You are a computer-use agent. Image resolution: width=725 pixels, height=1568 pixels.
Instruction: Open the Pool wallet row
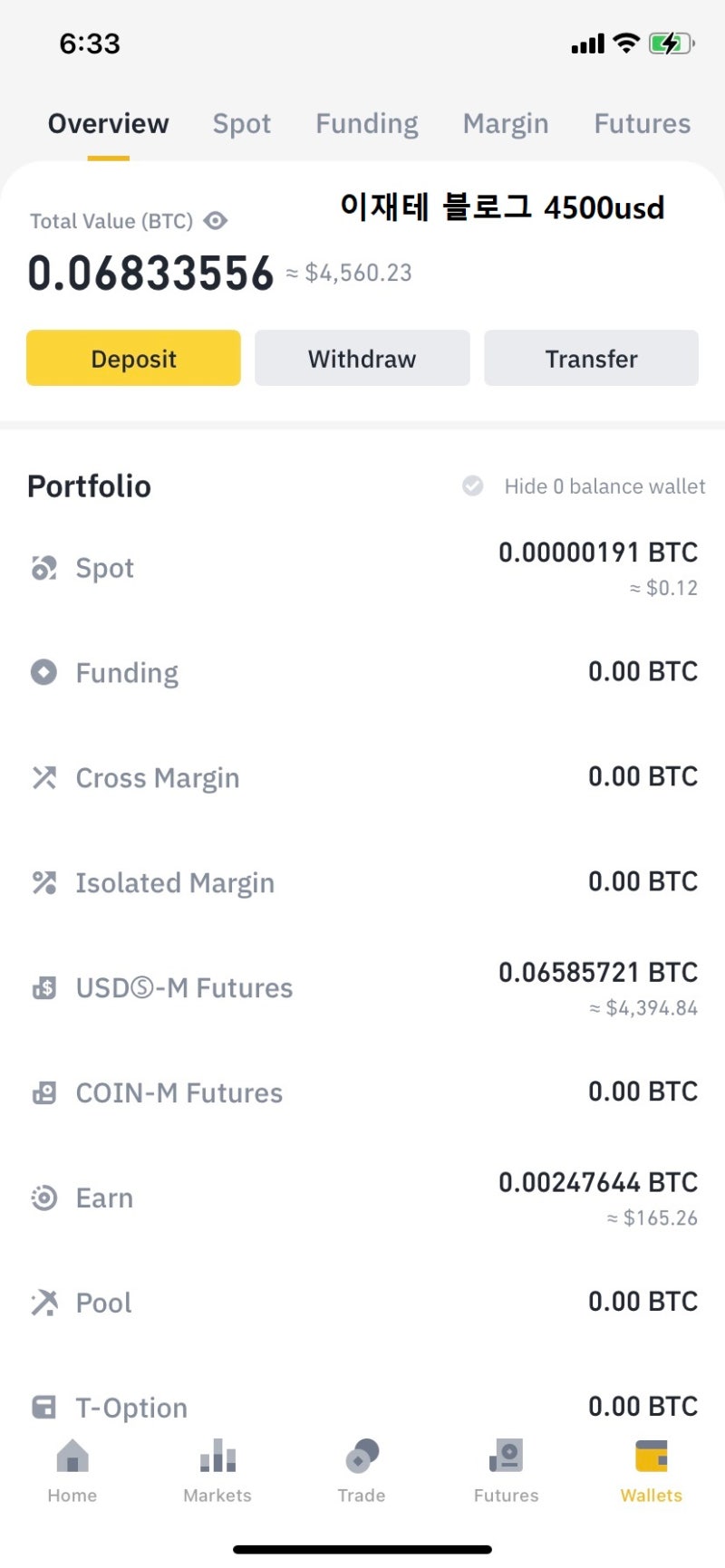(x=362, y=1303)
